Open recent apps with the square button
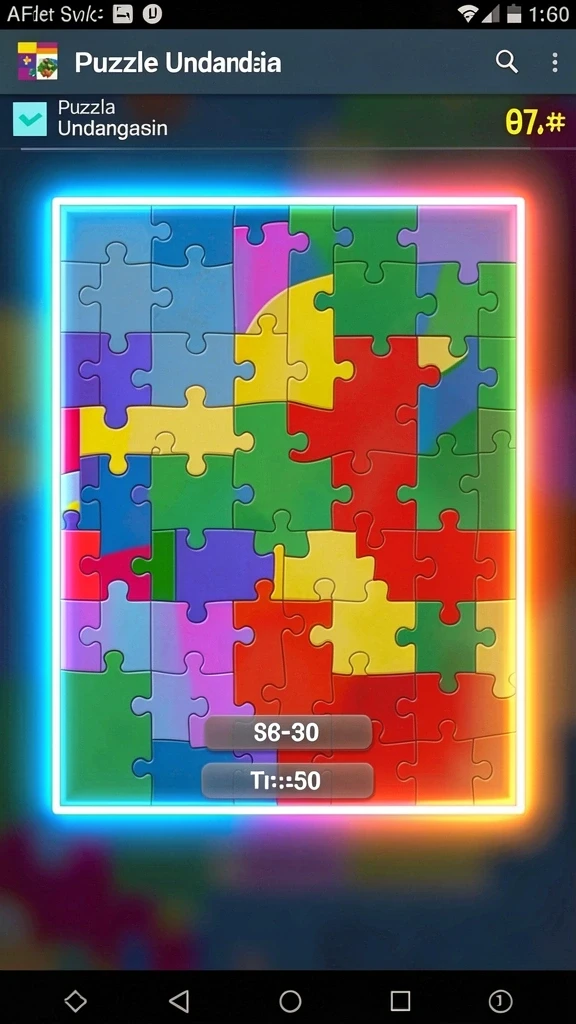Screen dimensions: 576x1024 coord(400,1000)
